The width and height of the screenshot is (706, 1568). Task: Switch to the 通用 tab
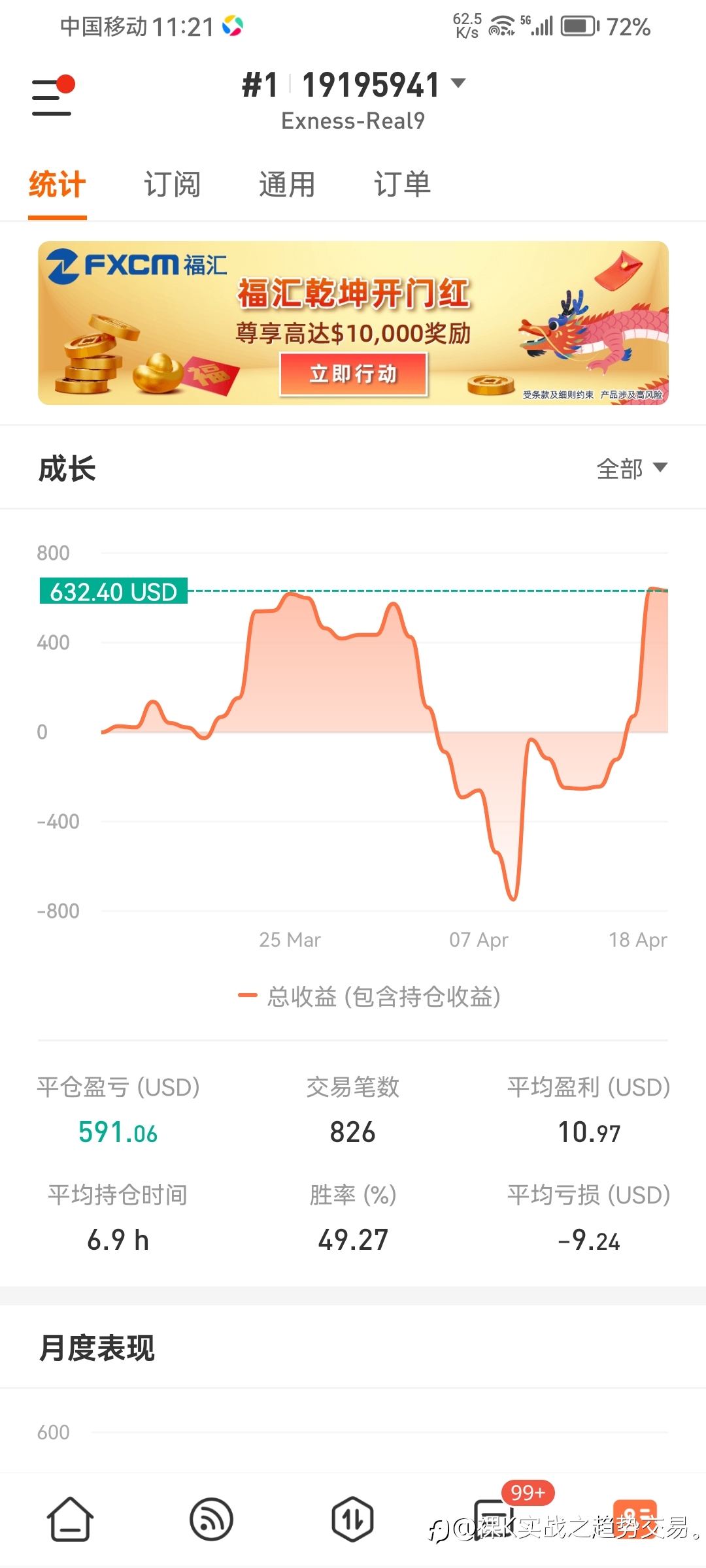(287, 184)
